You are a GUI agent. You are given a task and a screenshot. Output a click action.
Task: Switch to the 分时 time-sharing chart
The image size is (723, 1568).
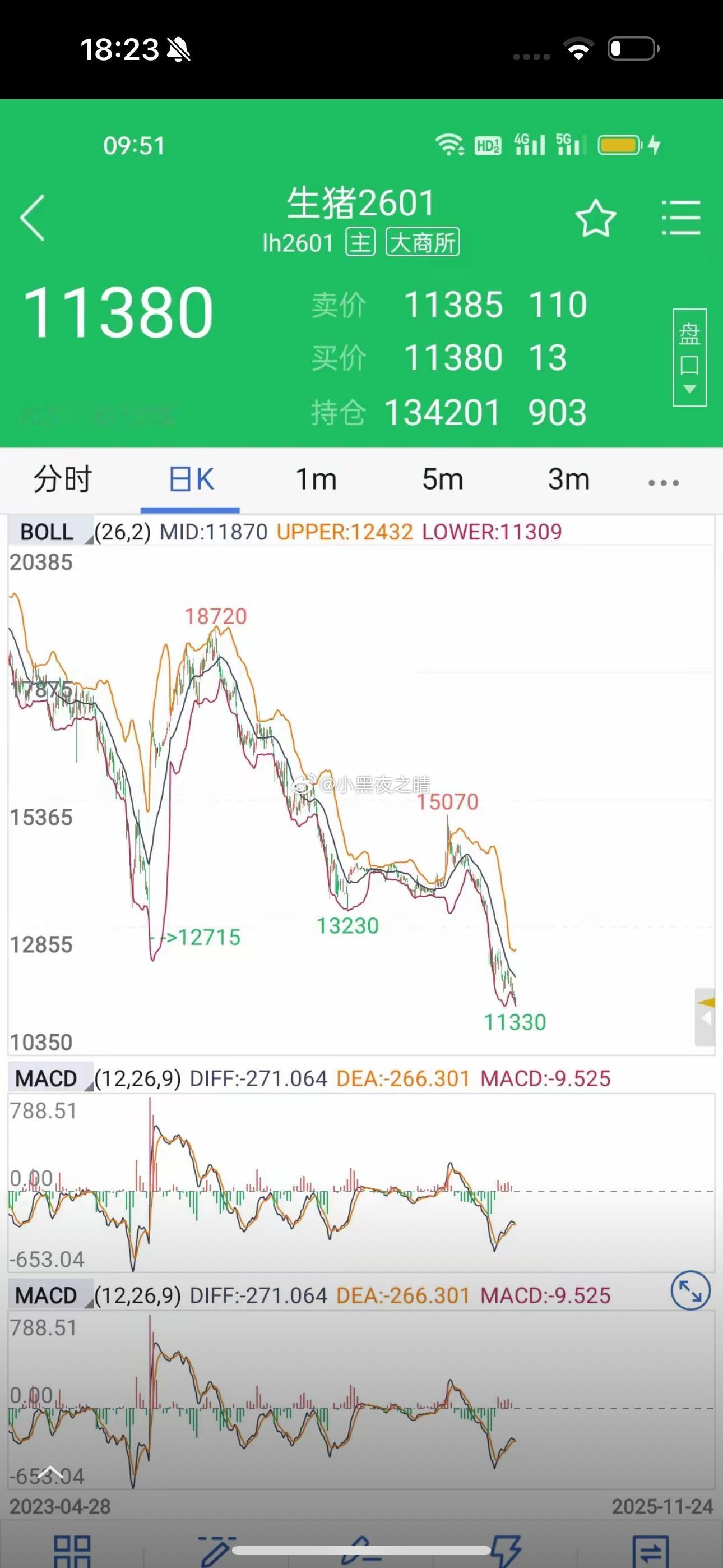pyautogui.click(x=63, y=479)
